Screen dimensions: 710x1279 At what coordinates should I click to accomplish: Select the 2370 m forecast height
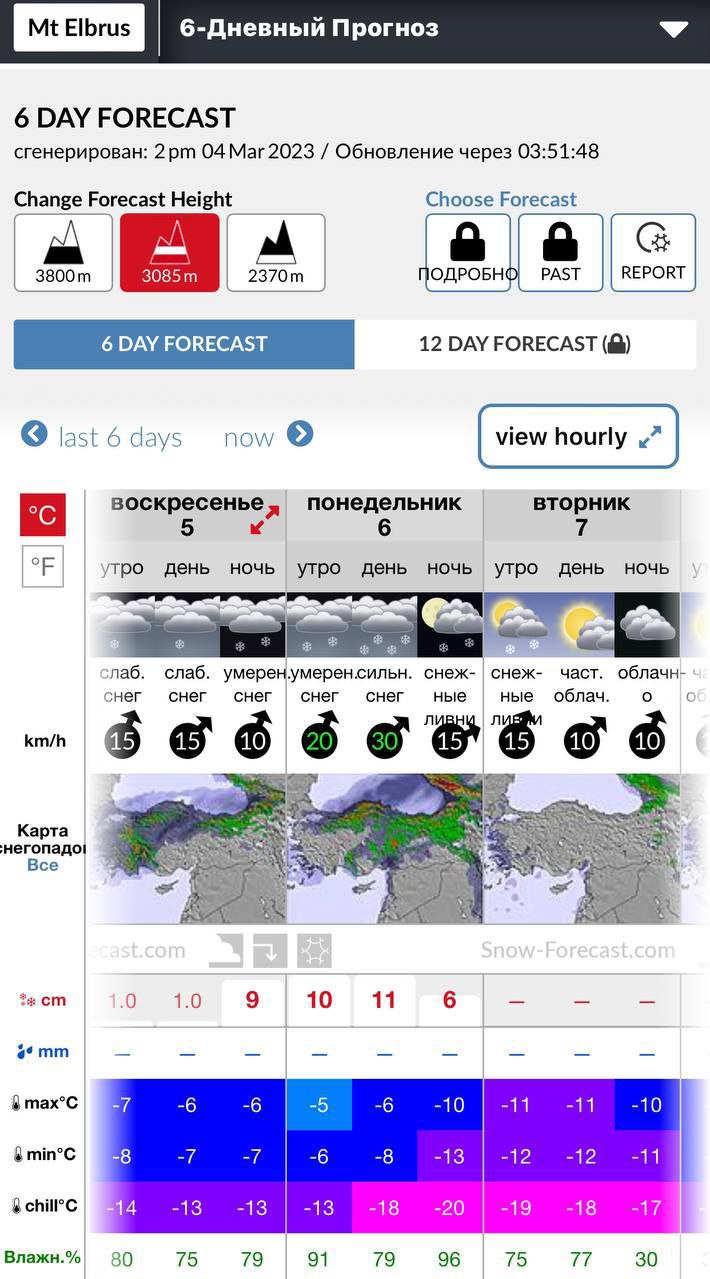276,253
